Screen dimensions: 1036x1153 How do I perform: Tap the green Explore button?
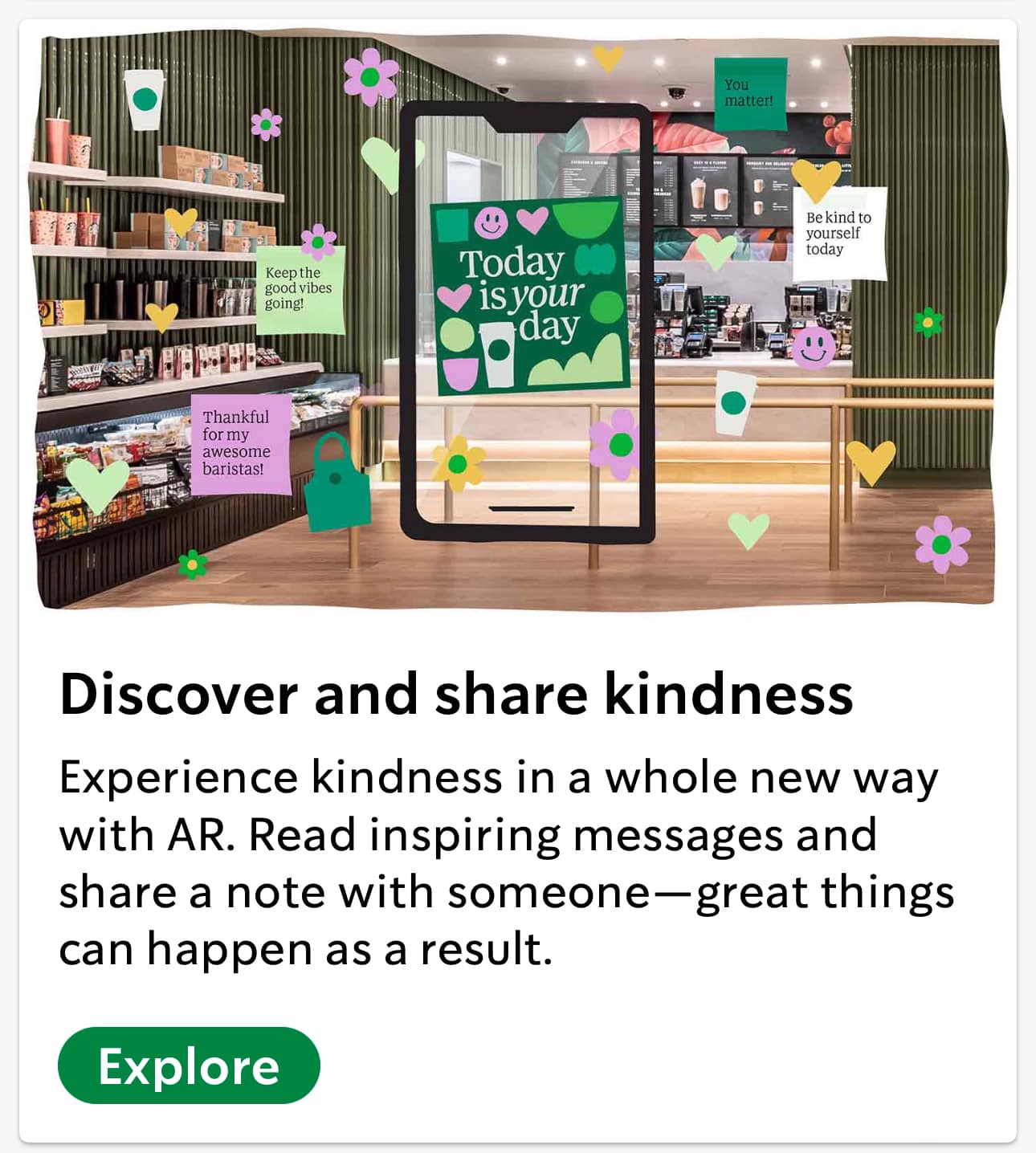[x=189, y=1065]
